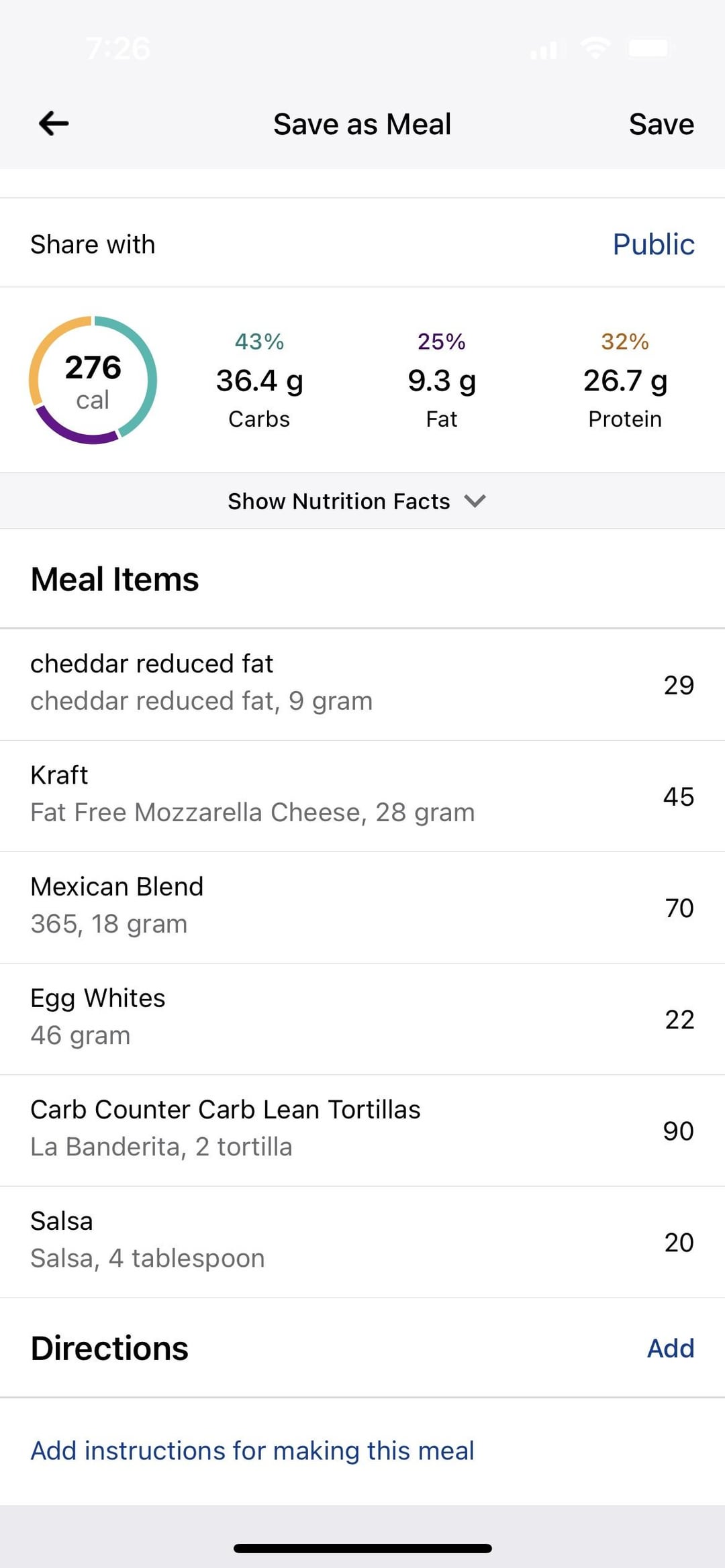Expand Show Nutrition Facts
This screenshot has height=1568, width=725.
click(x=362, y=501)
